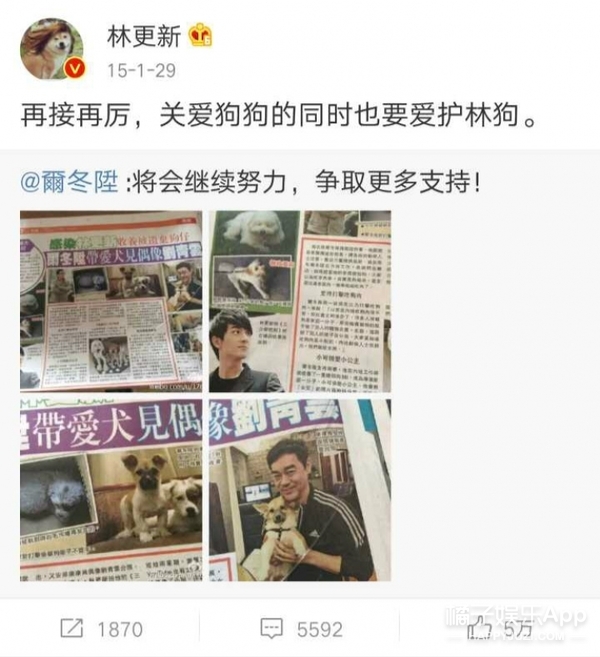The width and height of the screenshot is (600, 657).
Task: Open the 5592 comments
Action: click(x=300, y=629)
